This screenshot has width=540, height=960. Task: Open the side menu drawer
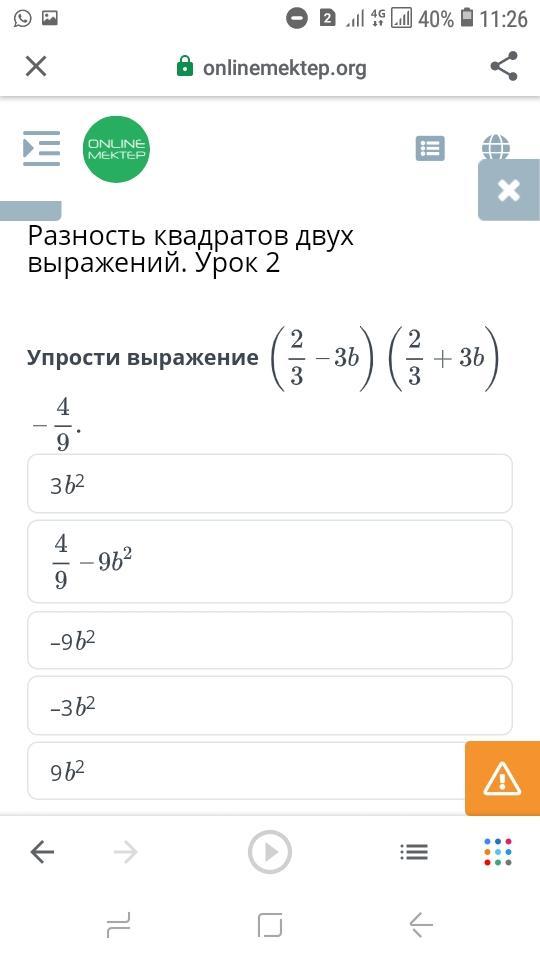[x=42, y=148]
